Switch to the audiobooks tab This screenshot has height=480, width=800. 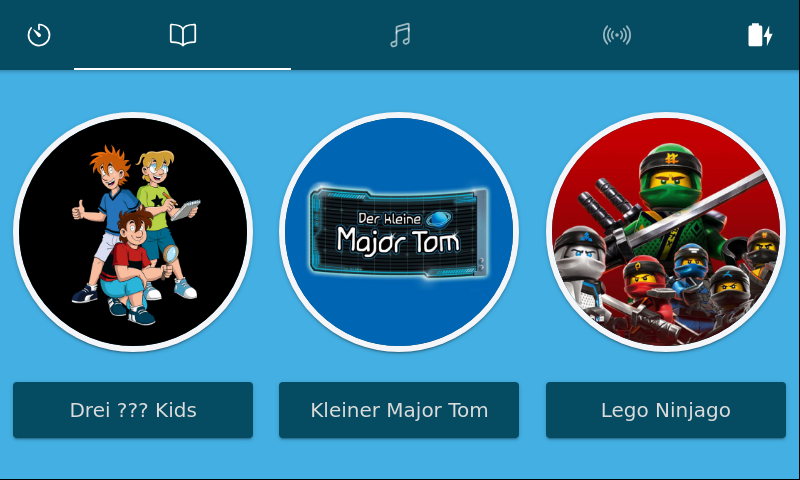coord(182,35)
